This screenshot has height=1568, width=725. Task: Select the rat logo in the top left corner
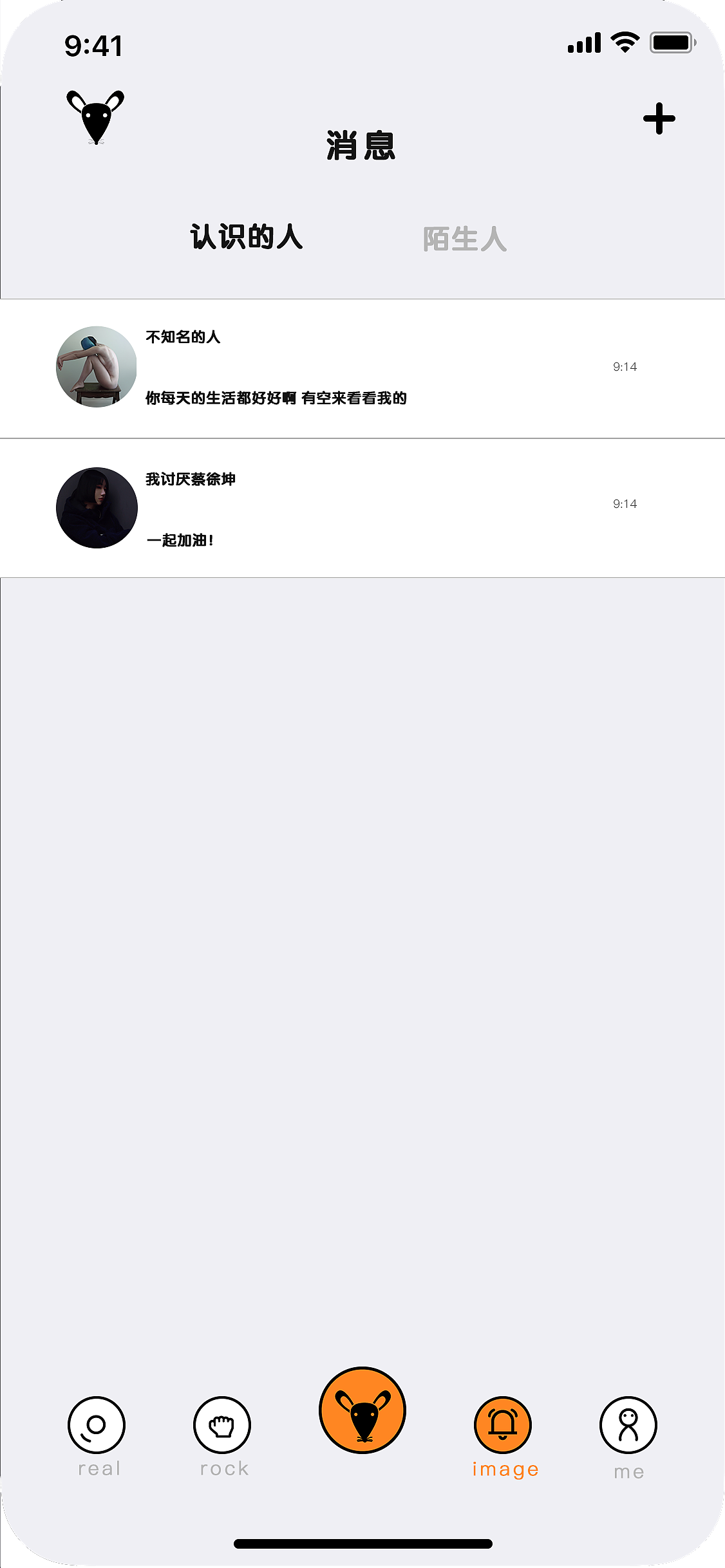click(x=95, y=117)
